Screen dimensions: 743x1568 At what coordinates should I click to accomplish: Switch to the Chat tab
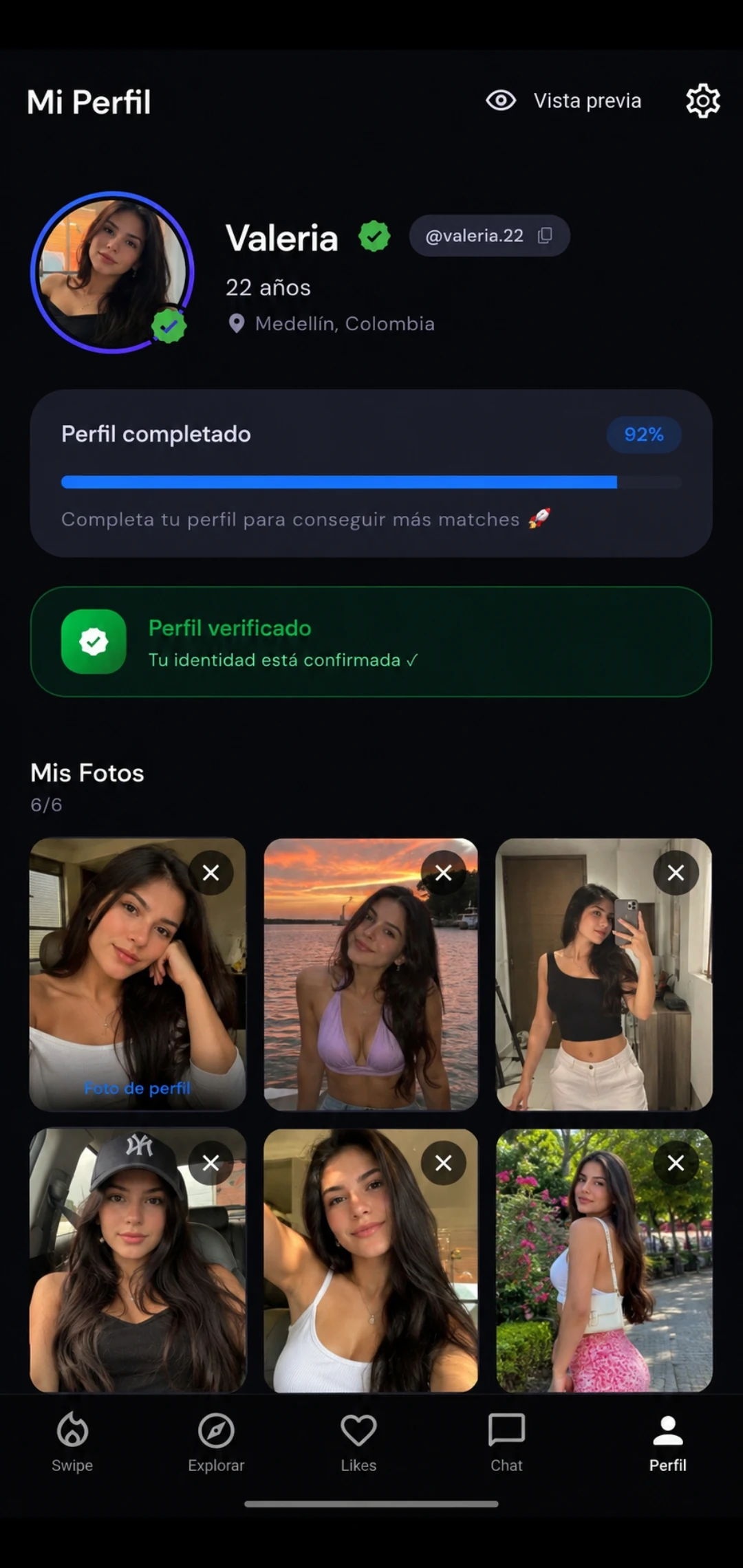tap(506, 1442)
